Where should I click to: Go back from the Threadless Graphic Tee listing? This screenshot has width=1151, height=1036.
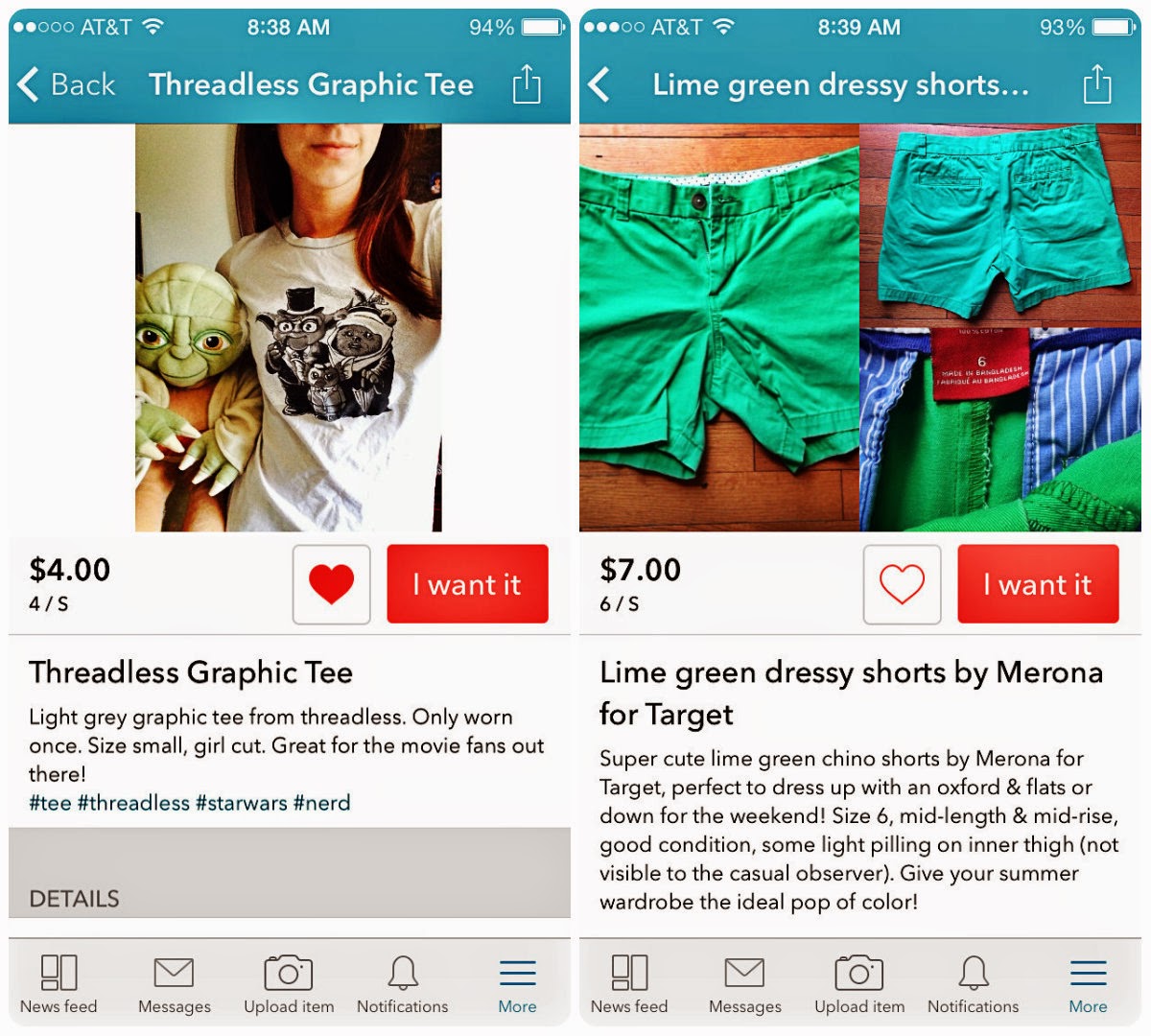pos(65,84)
